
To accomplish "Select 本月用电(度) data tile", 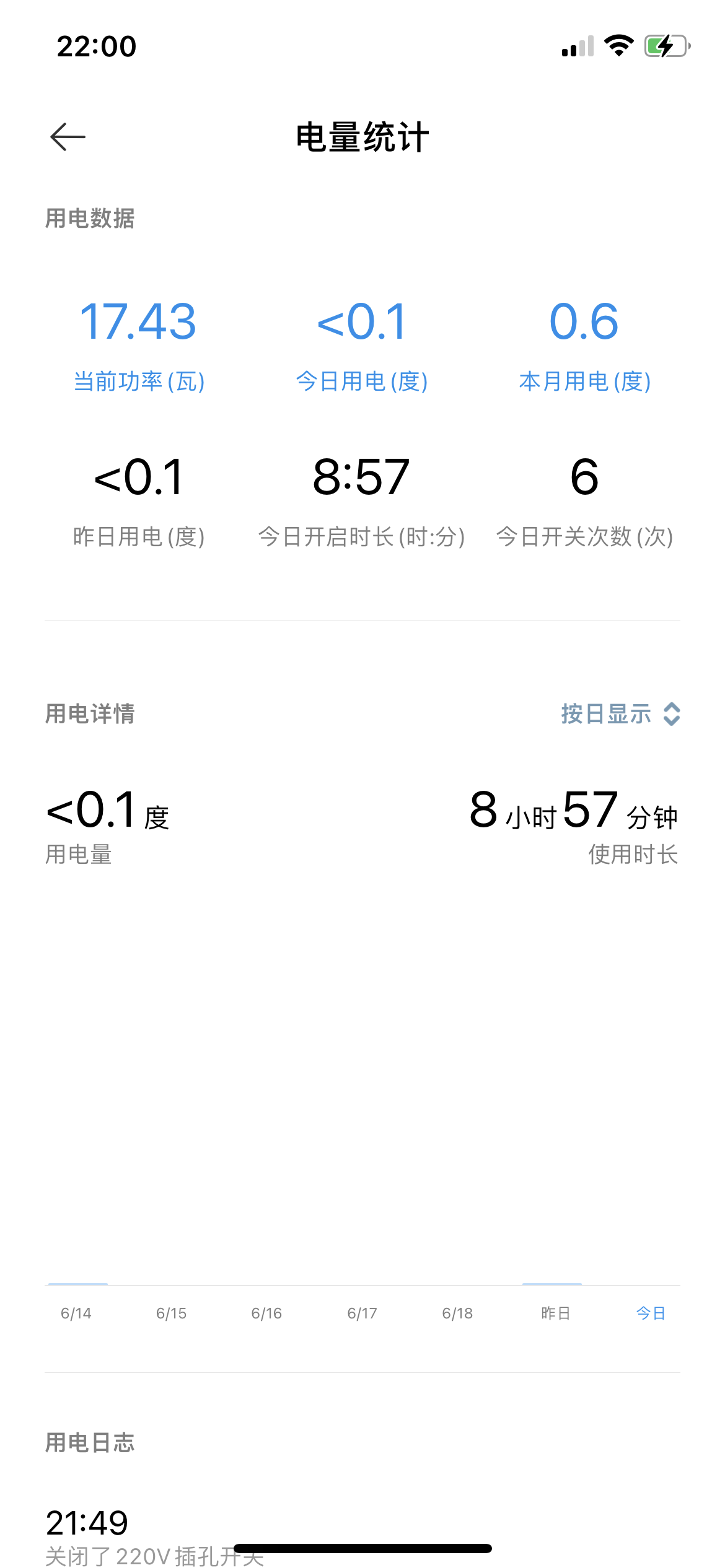I will tap(584, 344).
